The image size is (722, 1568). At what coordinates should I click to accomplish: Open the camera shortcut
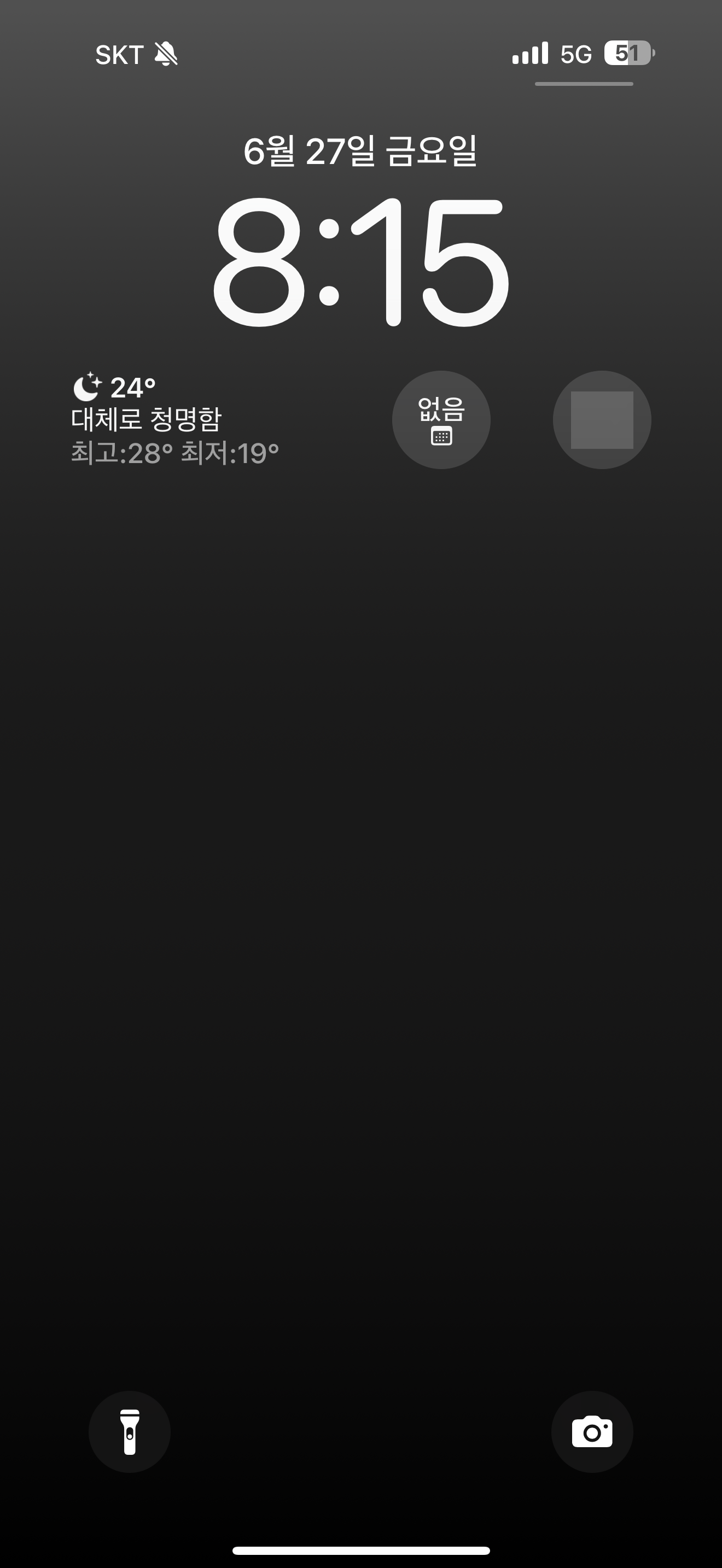coord(592,1432)
